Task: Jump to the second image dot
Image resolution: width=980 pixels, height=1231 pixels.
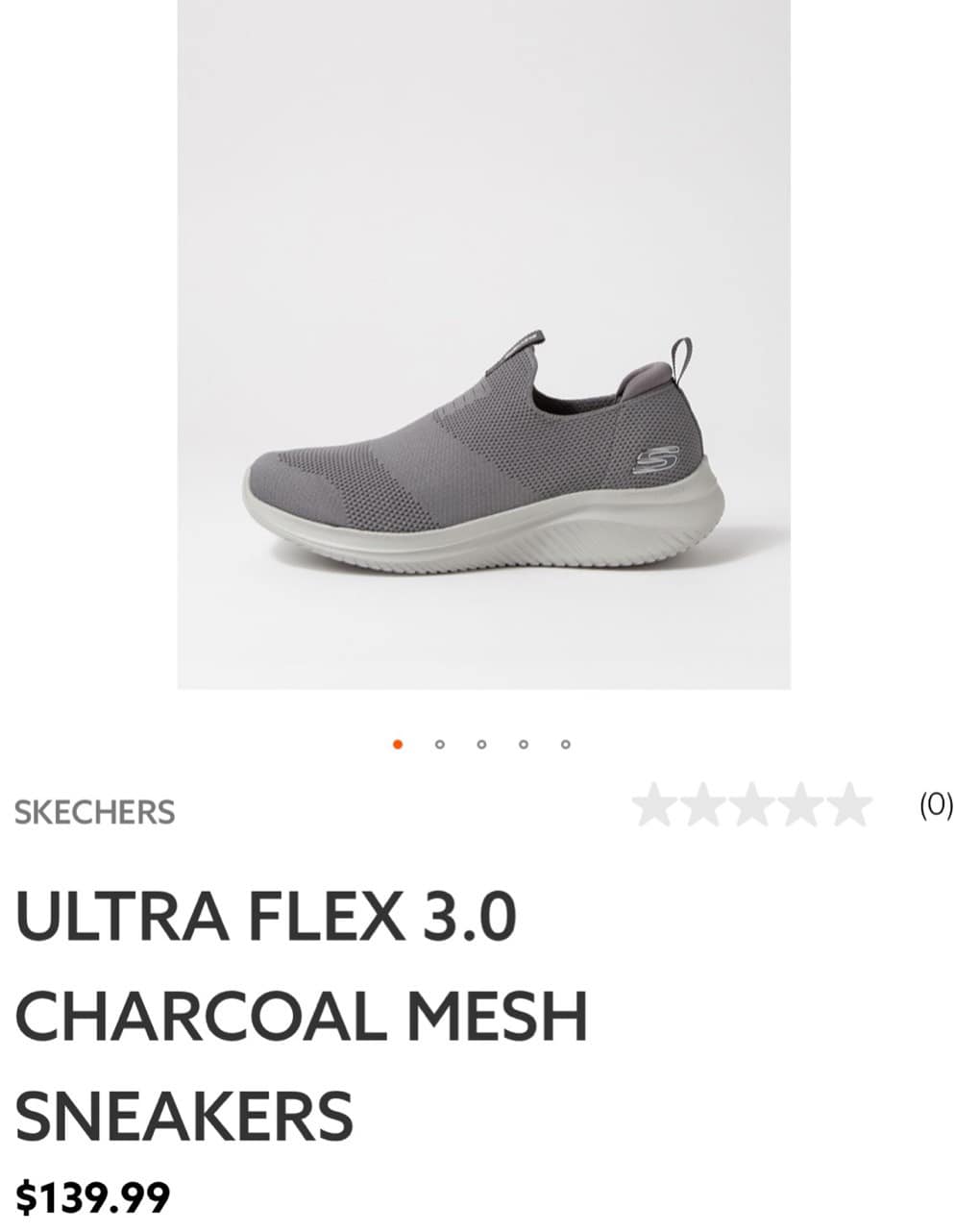Action: click(x=439, y=744)
